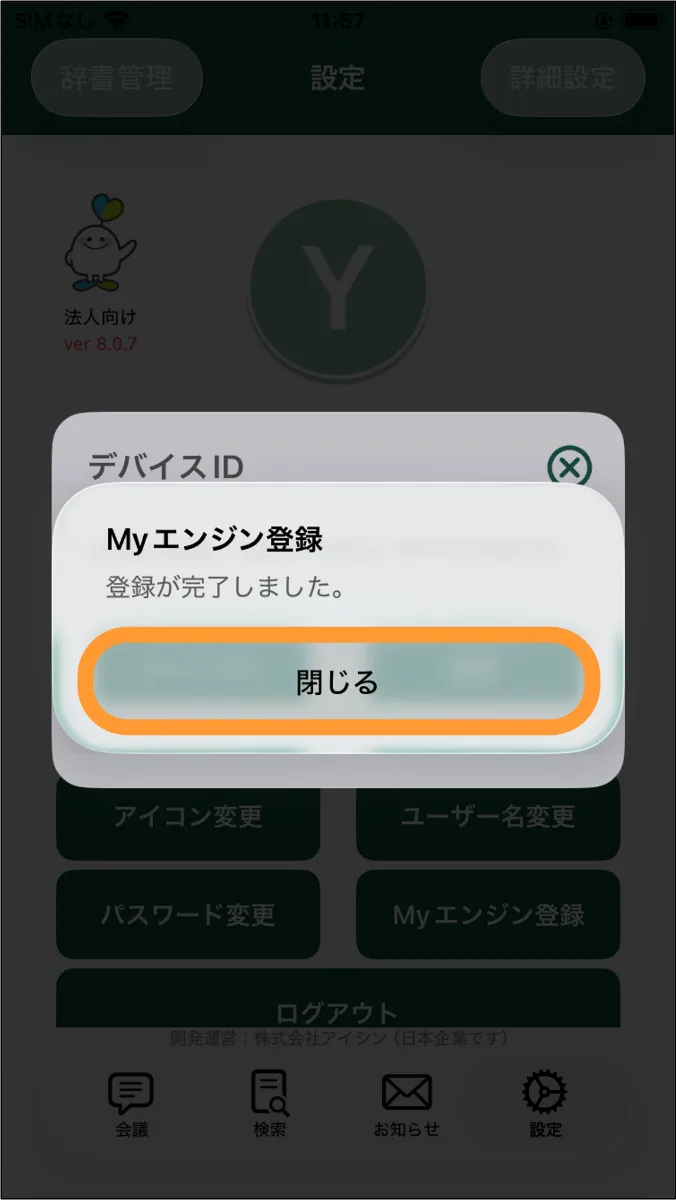Switch to the 会議 tab
676x1200 pixels.
tap(130, 1105)
